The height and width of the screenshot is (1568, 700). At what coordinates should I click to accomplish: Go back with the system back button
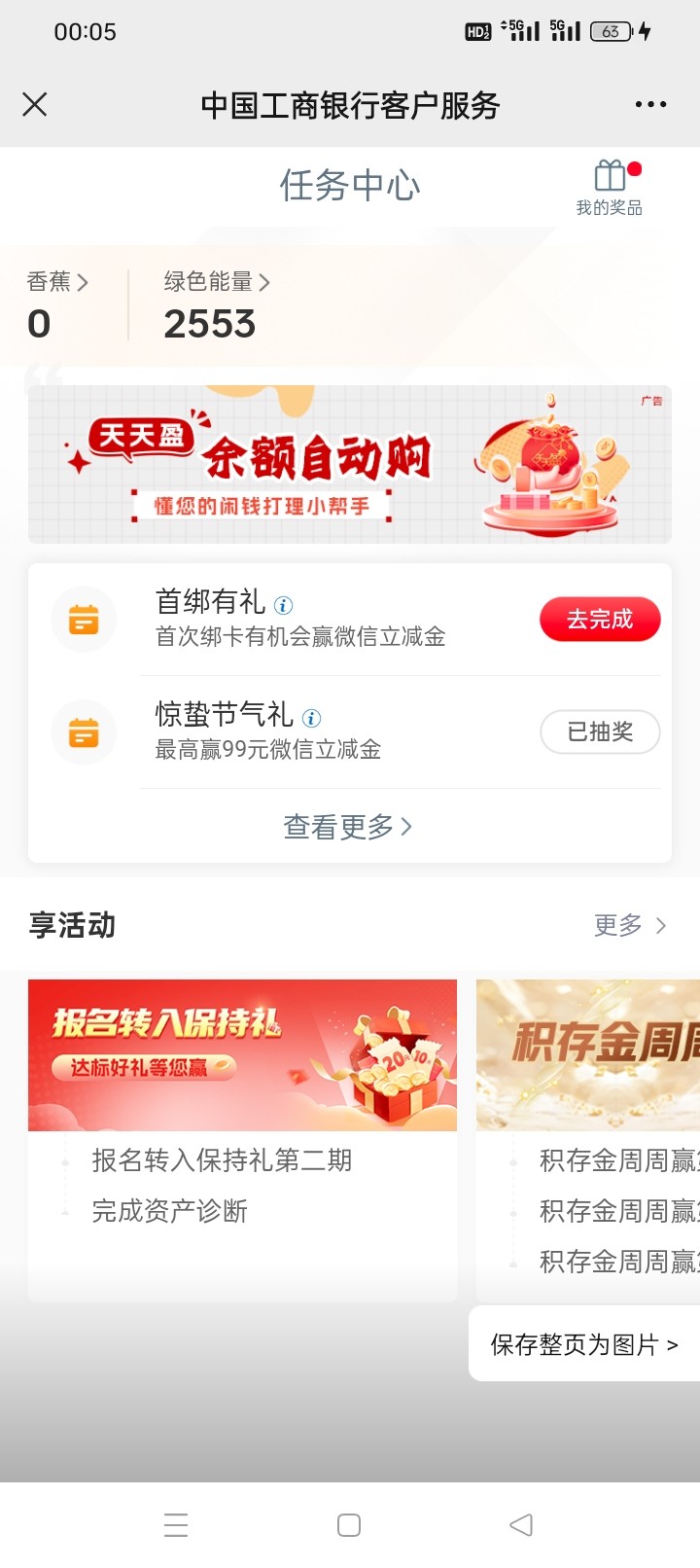(521, 1524)
